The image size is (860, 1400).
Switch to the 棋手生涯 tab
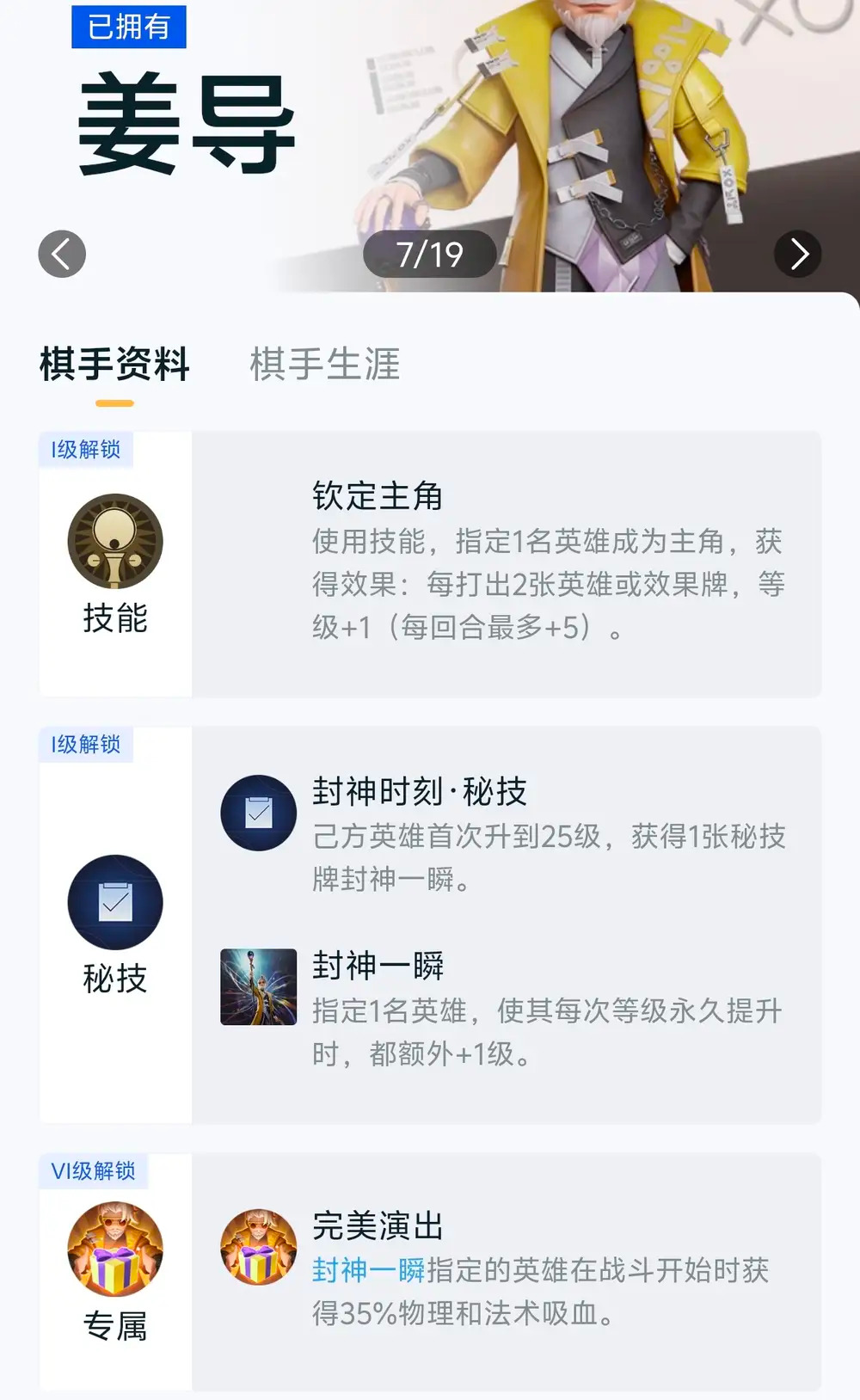coord(324,364)
